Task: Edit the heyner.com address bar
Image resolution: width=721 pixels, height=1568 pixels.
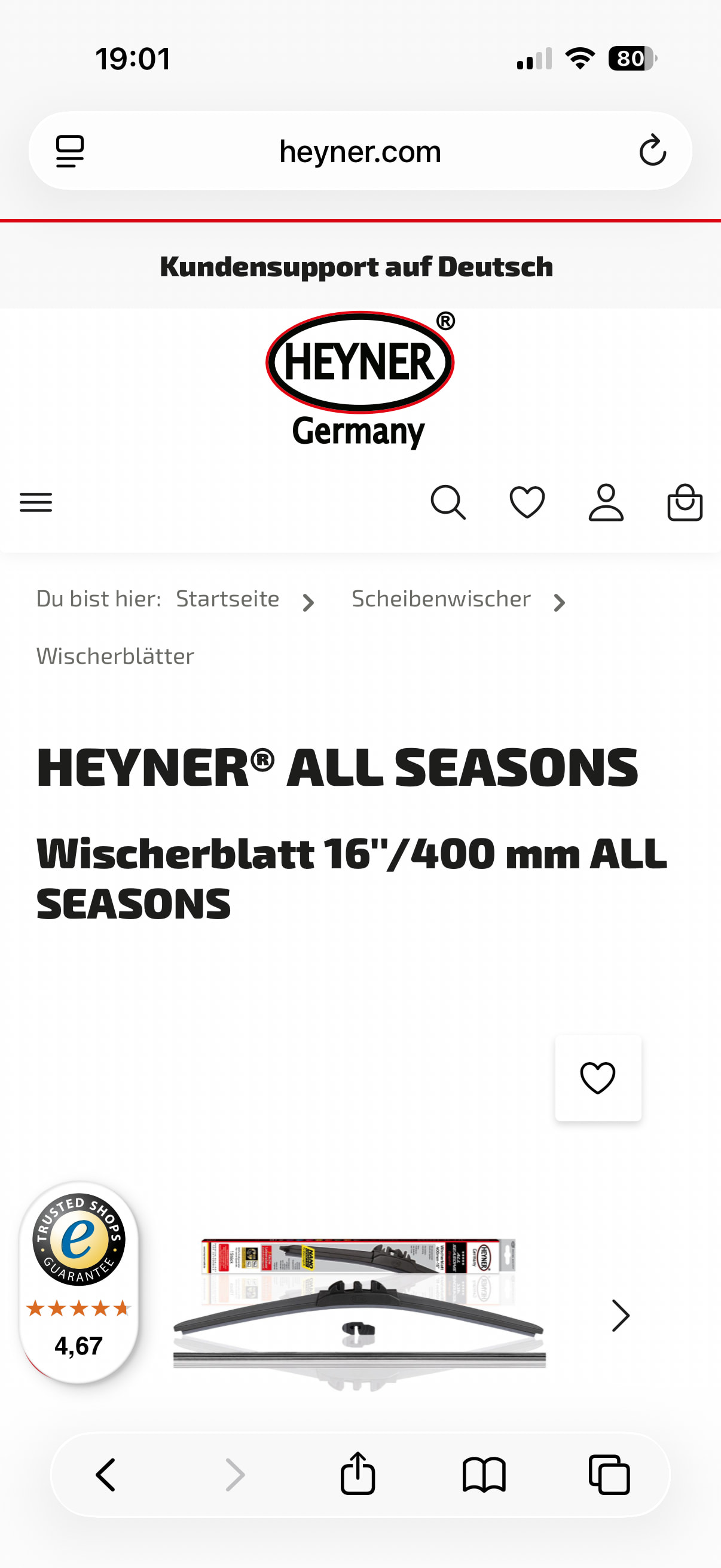Action: click(359, 151)
